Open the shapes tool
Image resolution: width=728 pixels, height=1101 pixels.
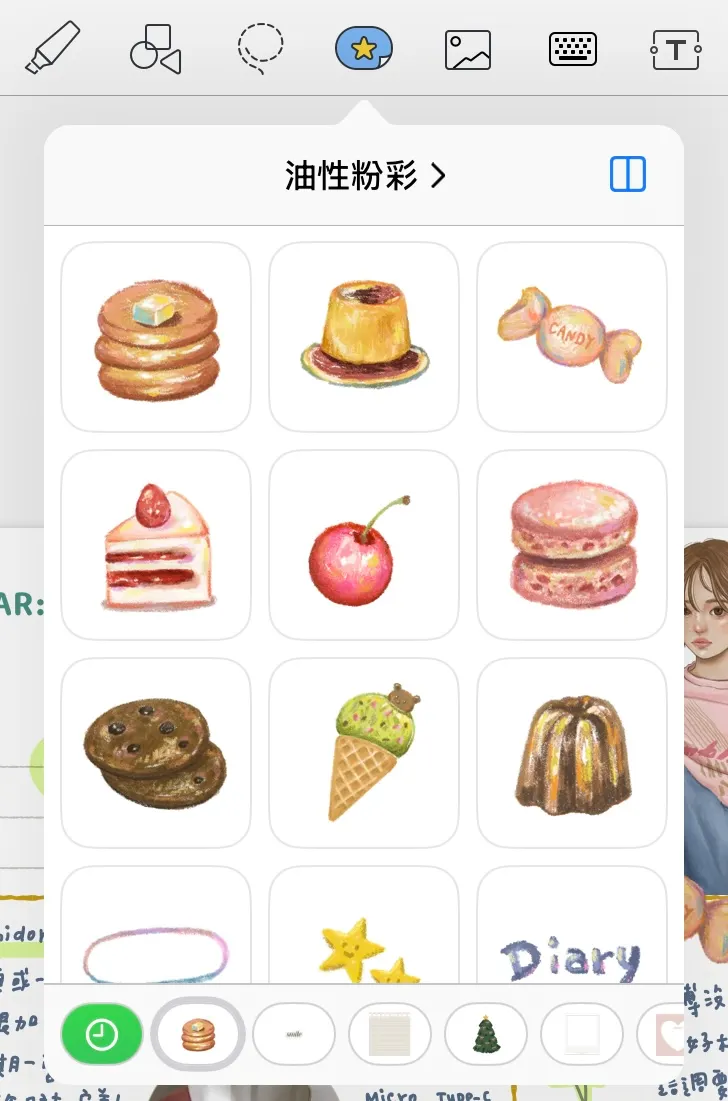[156, 48]
